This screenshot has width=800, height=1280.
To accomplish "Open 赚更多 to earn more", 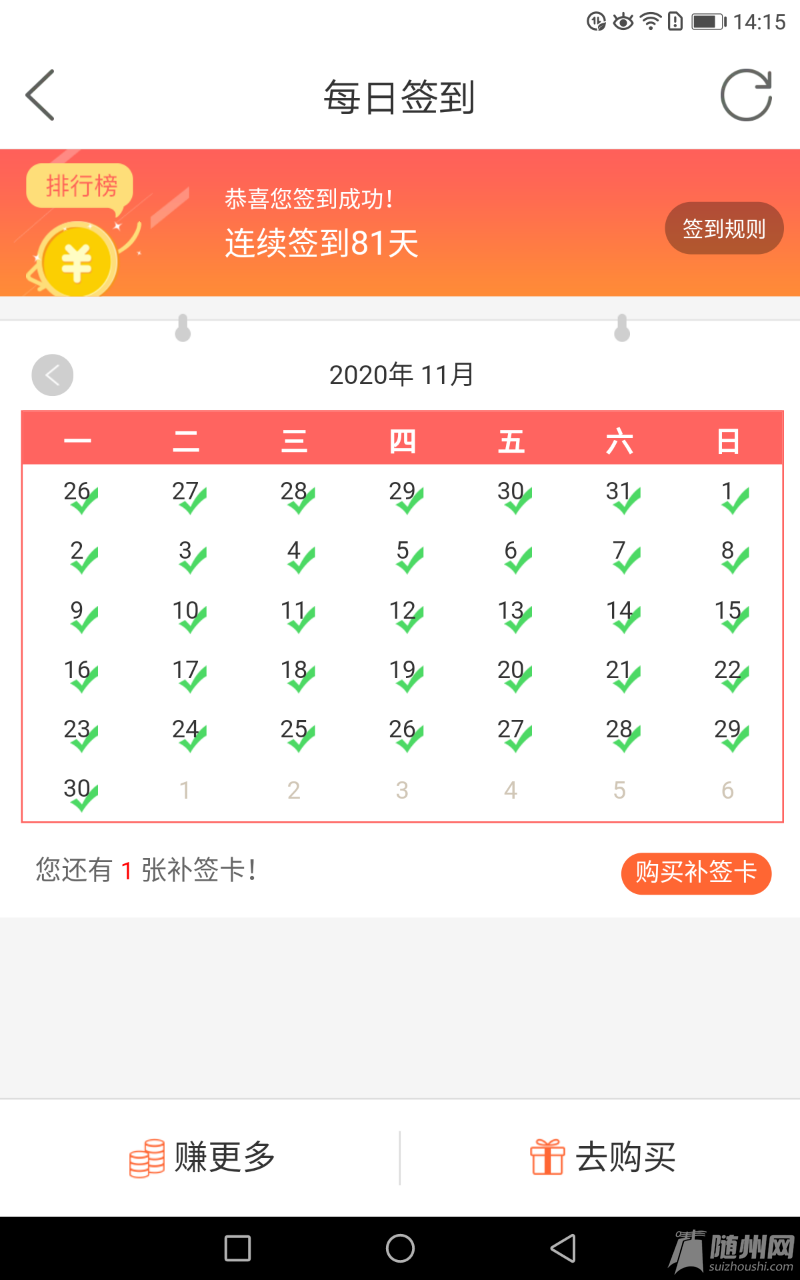I will (202, 1157).
